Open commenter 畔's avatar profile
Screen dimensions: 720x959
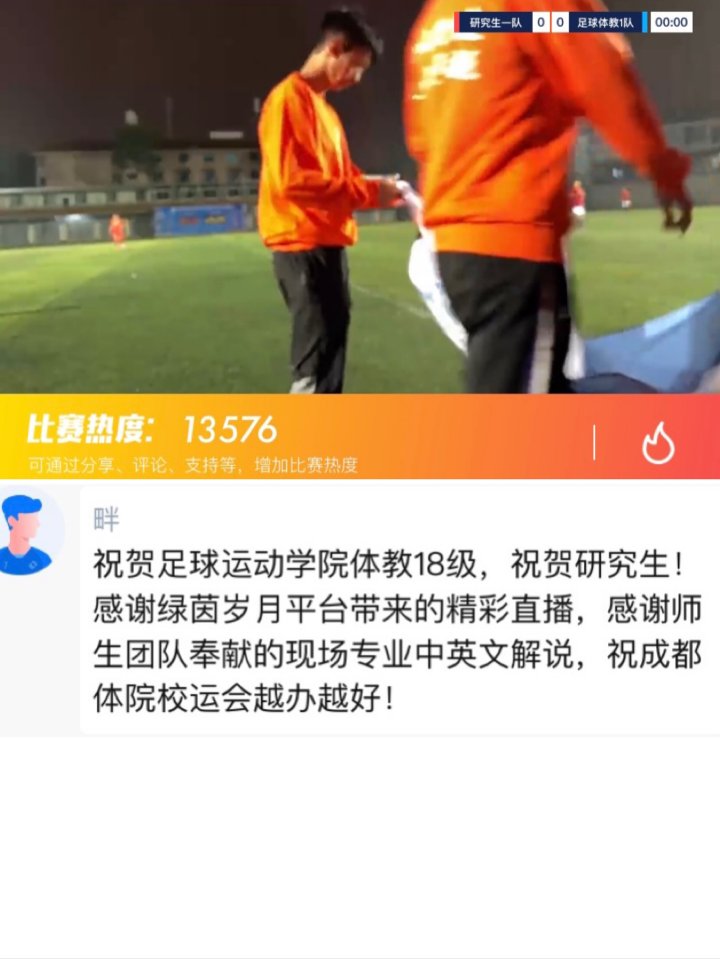pos(30,531)
